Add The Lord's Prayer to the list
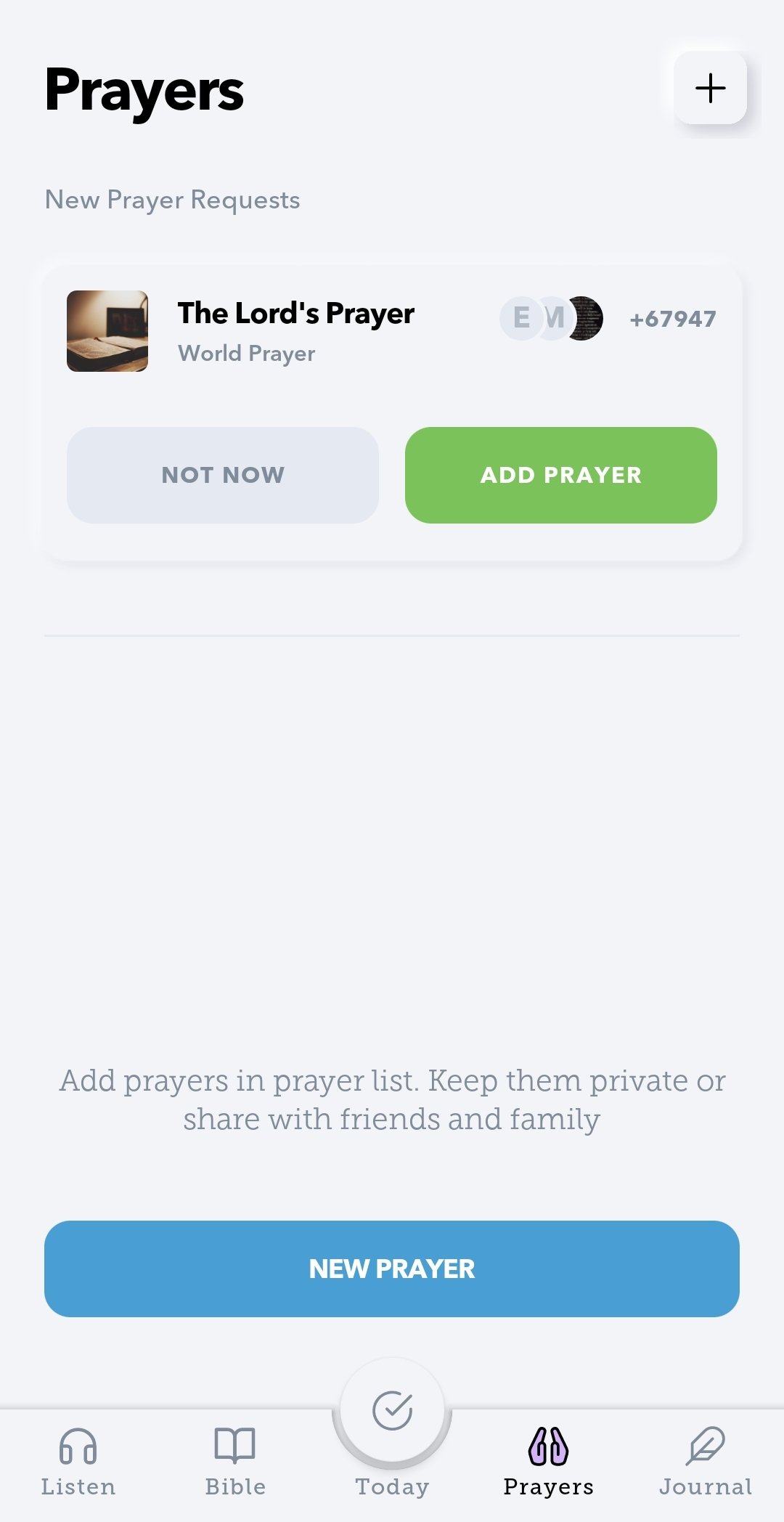The image size is (784, 1522). coord(560,475)
